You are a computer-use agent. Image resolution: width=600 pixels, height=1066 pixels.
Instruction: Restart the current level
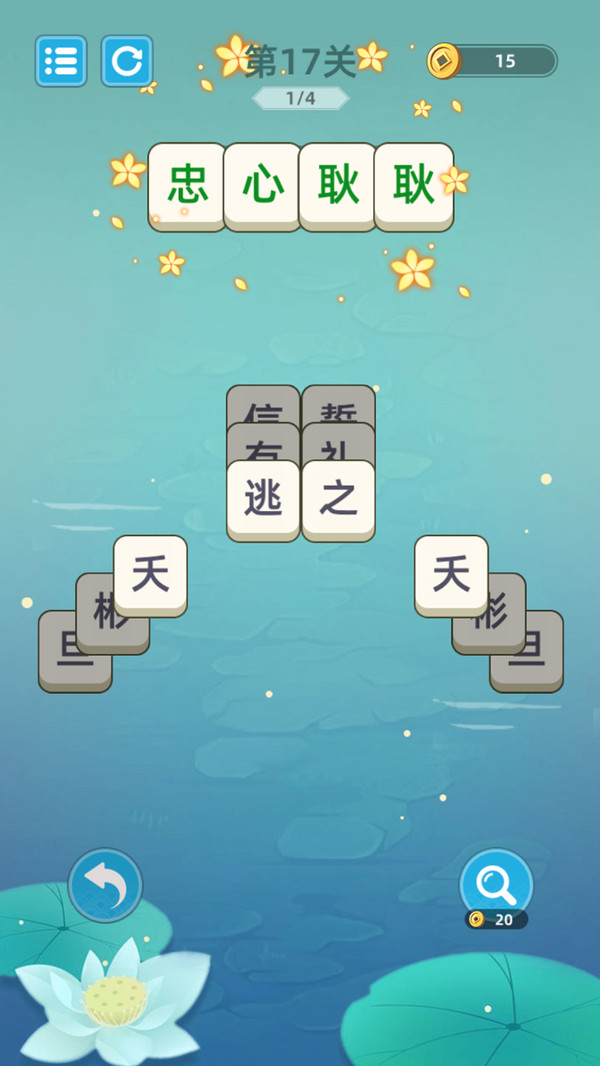(127, 61)
